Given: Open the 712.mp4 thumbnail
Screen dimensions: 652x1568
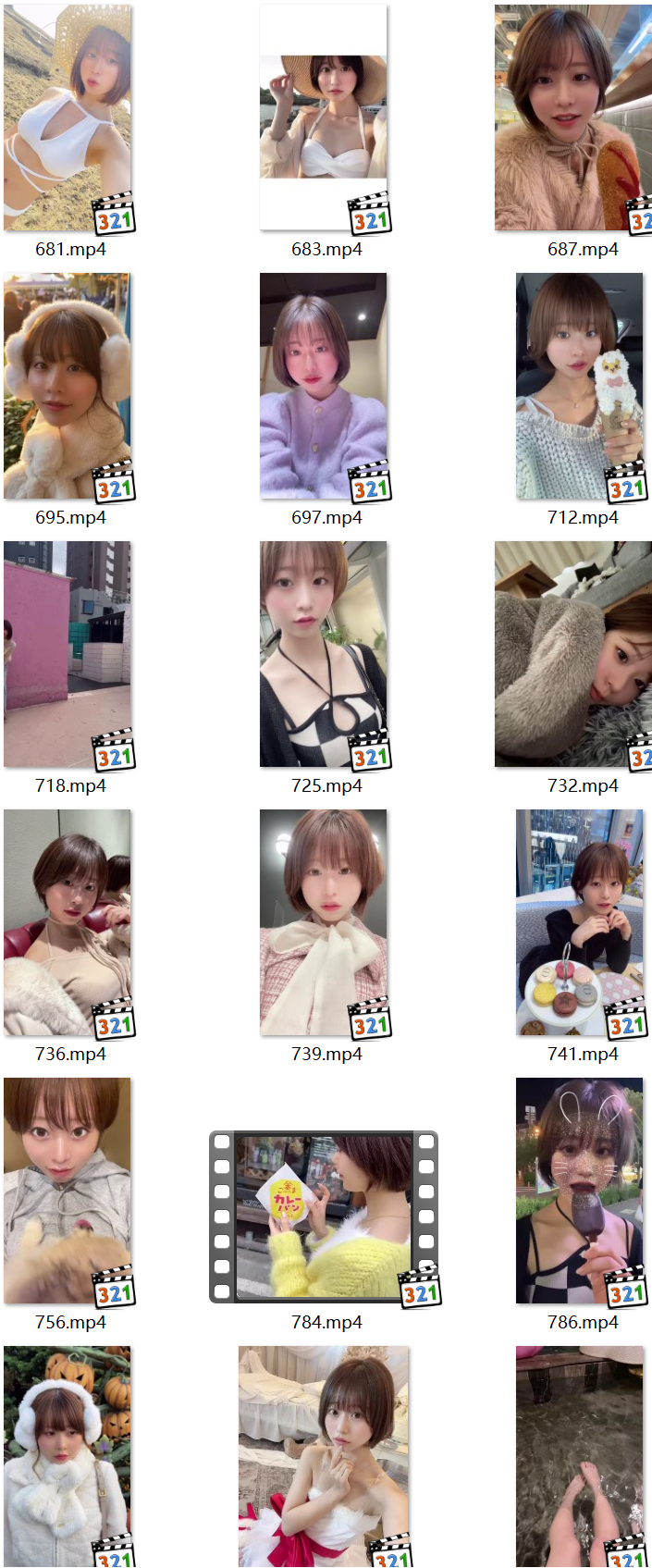Looking at the screenshot, I should [x=579, y=387].
